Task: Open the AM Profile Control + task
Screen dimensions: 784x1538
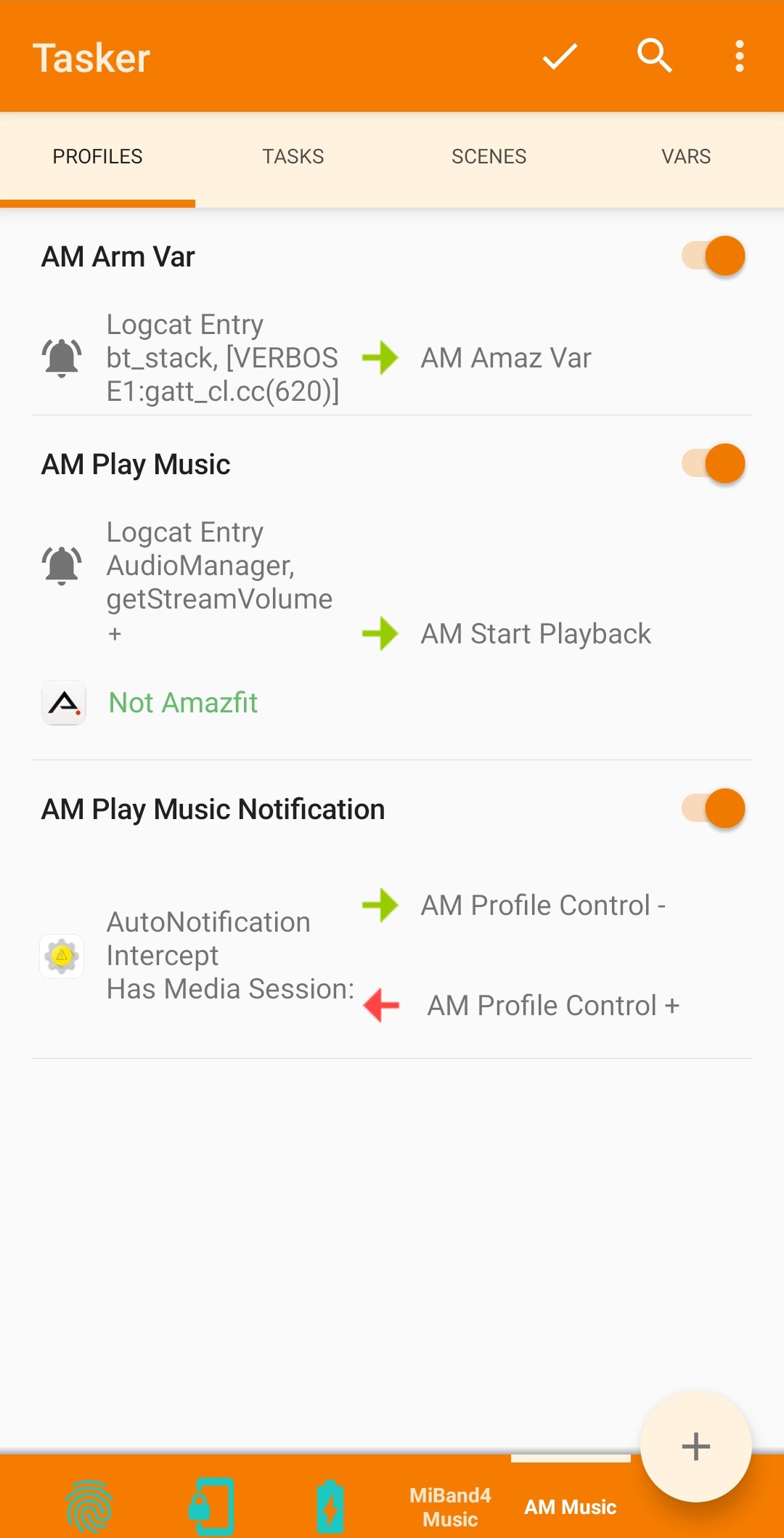Action: (x=553, y=1006)
